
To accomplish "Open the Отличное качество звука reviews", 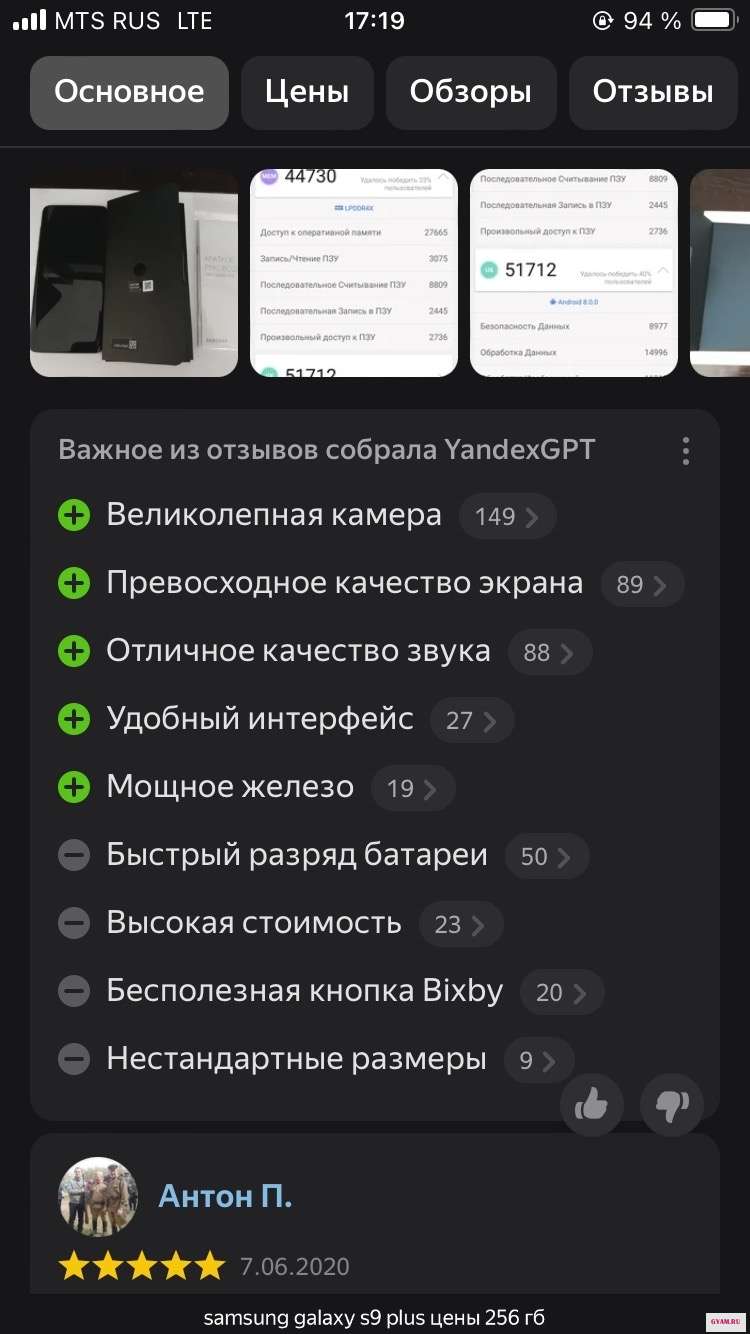I will (x=549, y=653).
